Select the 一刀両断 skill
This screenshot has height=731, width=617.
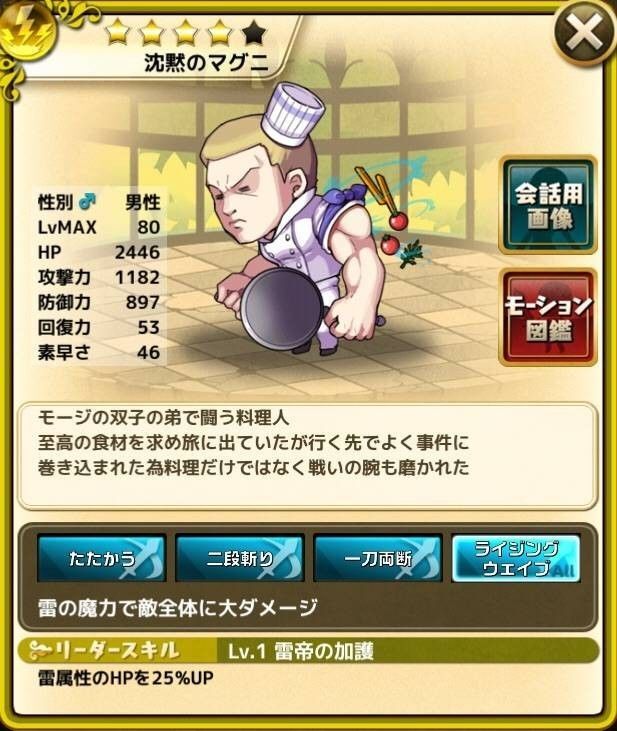coord(376,559)
